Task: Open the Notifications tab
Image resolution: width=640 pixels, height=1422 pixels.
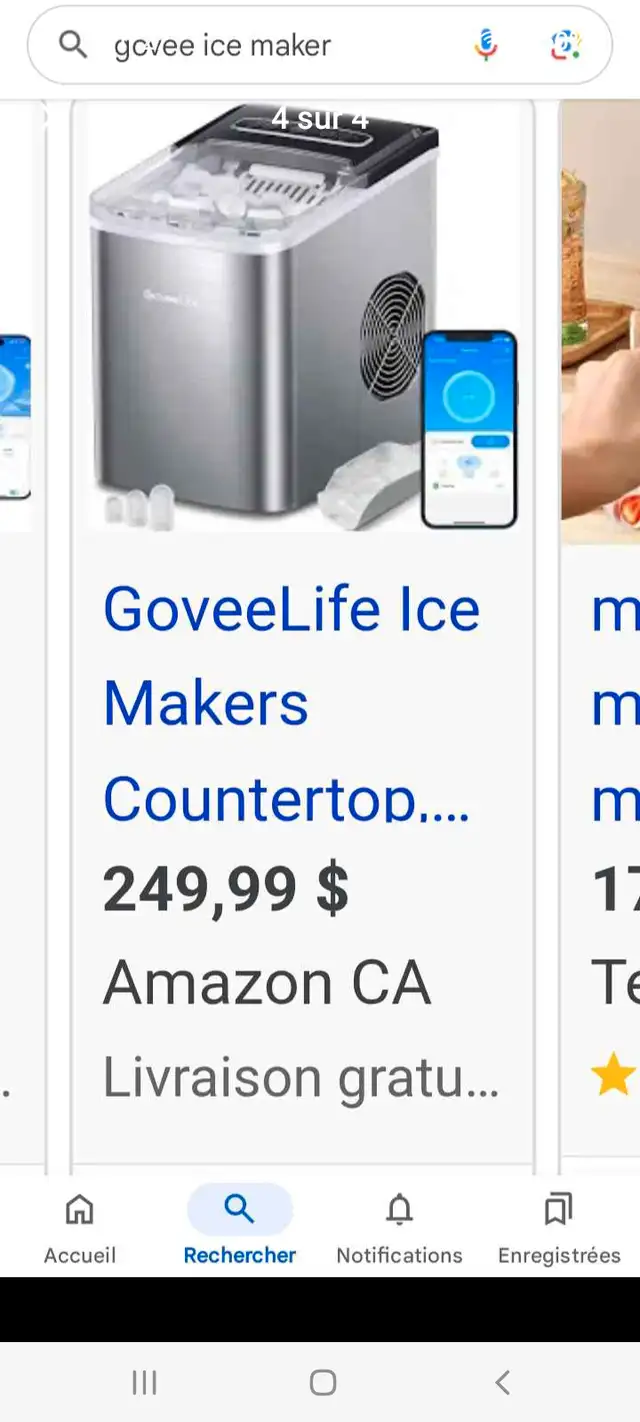Action: point(399,1227)
